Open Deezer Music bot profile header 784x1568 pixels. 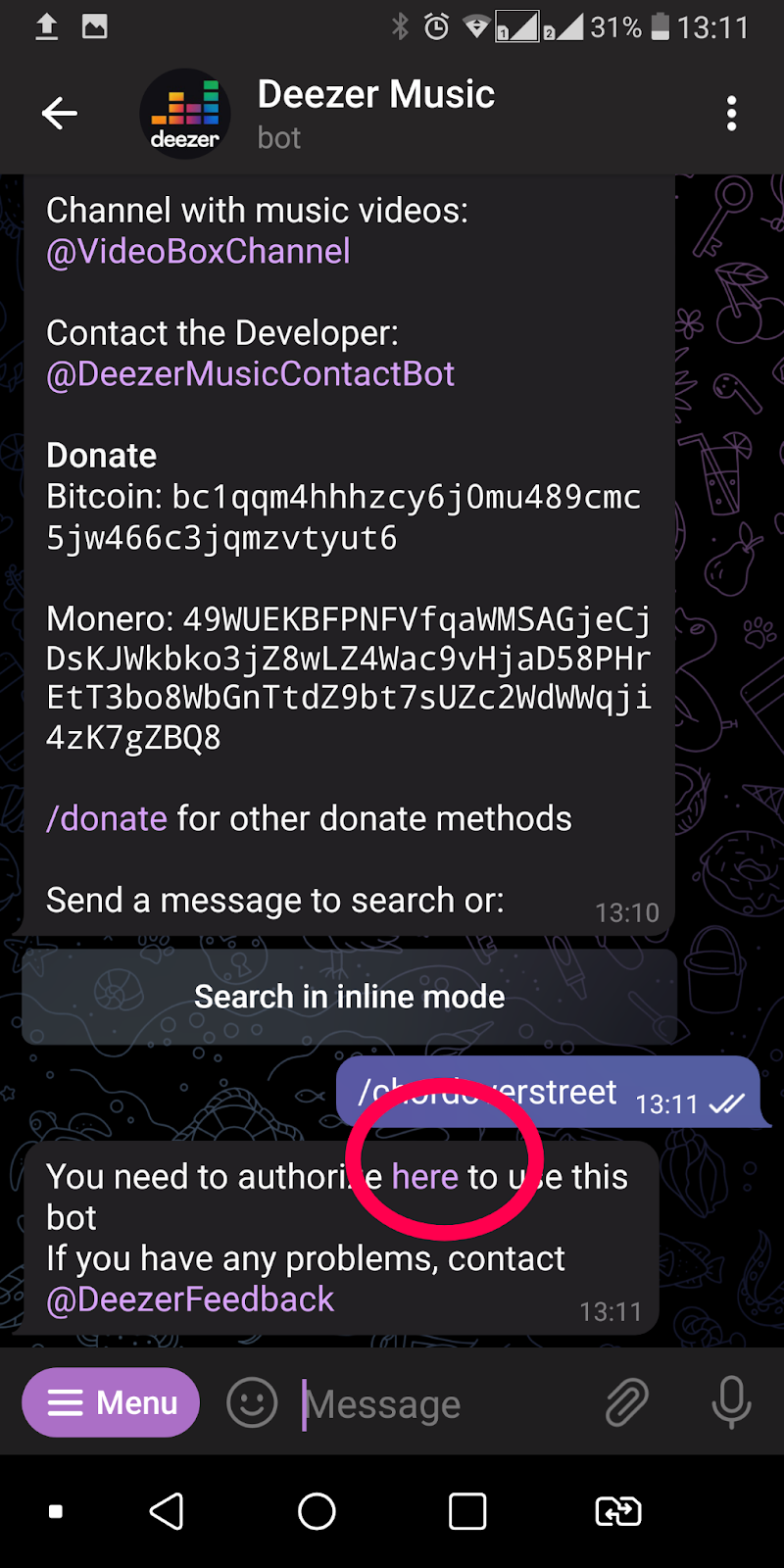[x=375, y=114]
